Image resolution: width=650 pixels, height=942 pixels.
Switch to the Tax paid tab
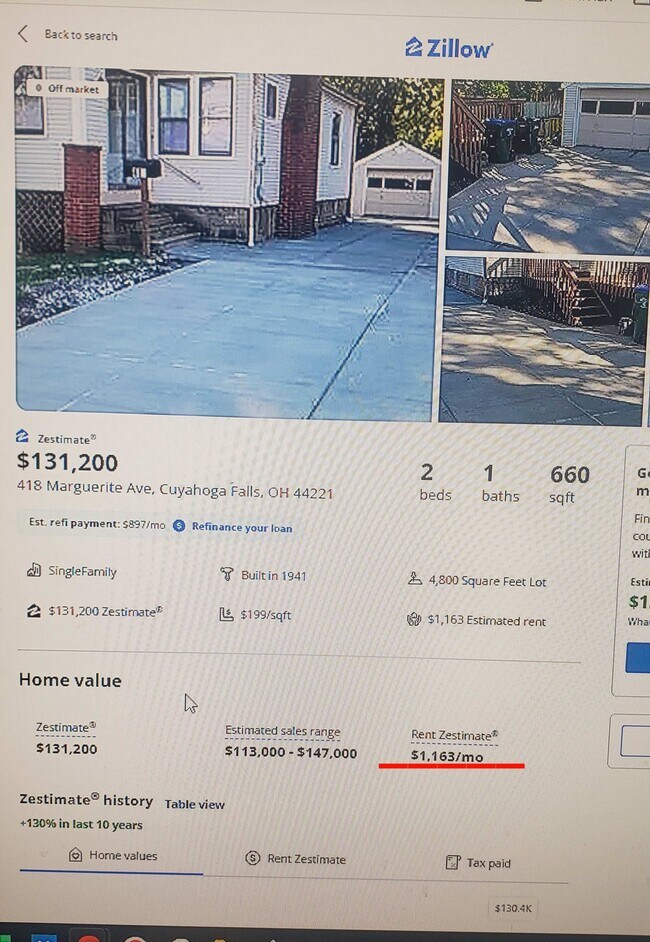(478, 863)
